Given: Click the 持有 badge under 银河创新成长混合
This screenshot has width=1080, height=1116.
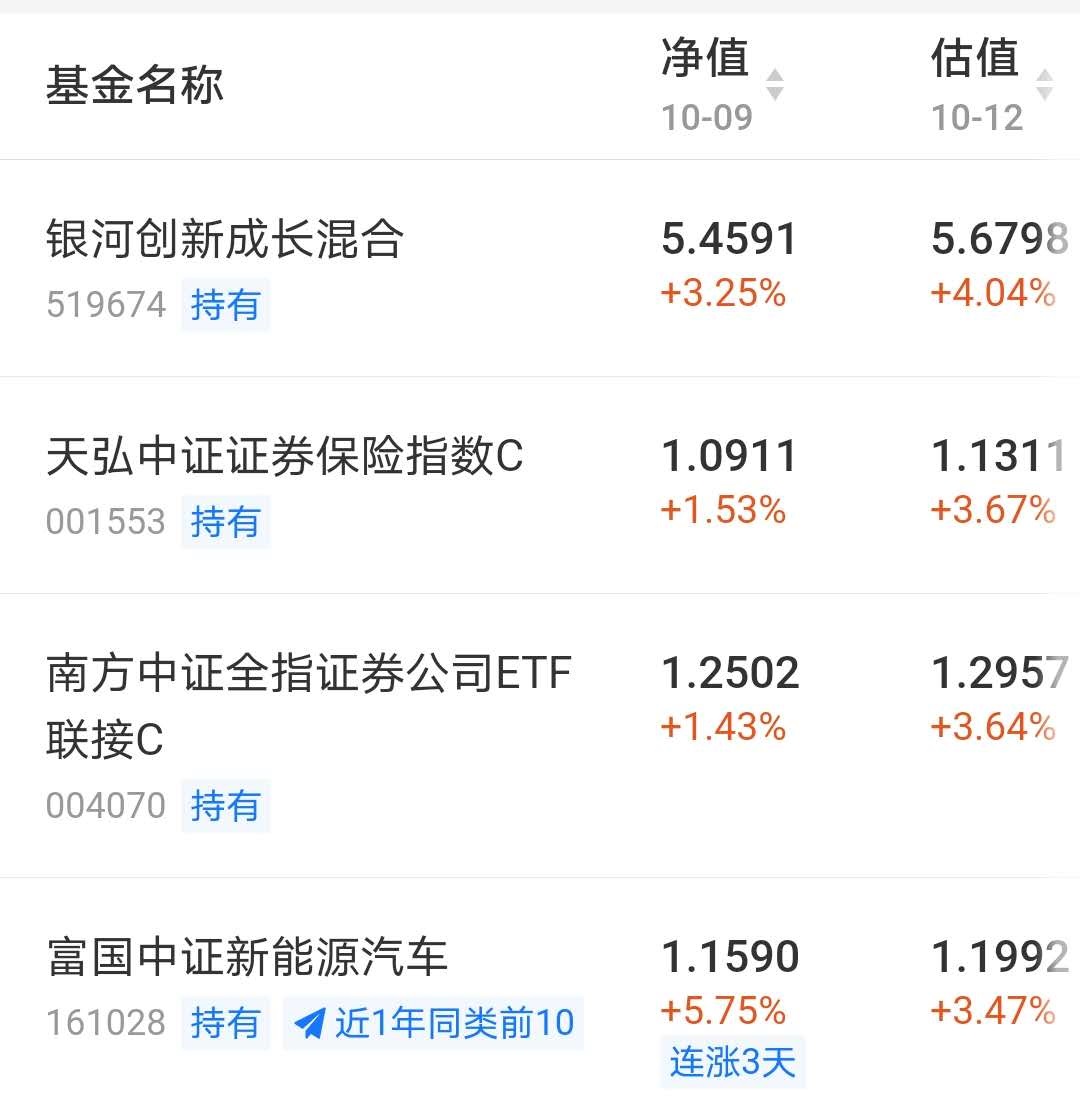Looking at the screenshot, I should tap(226, 305).
